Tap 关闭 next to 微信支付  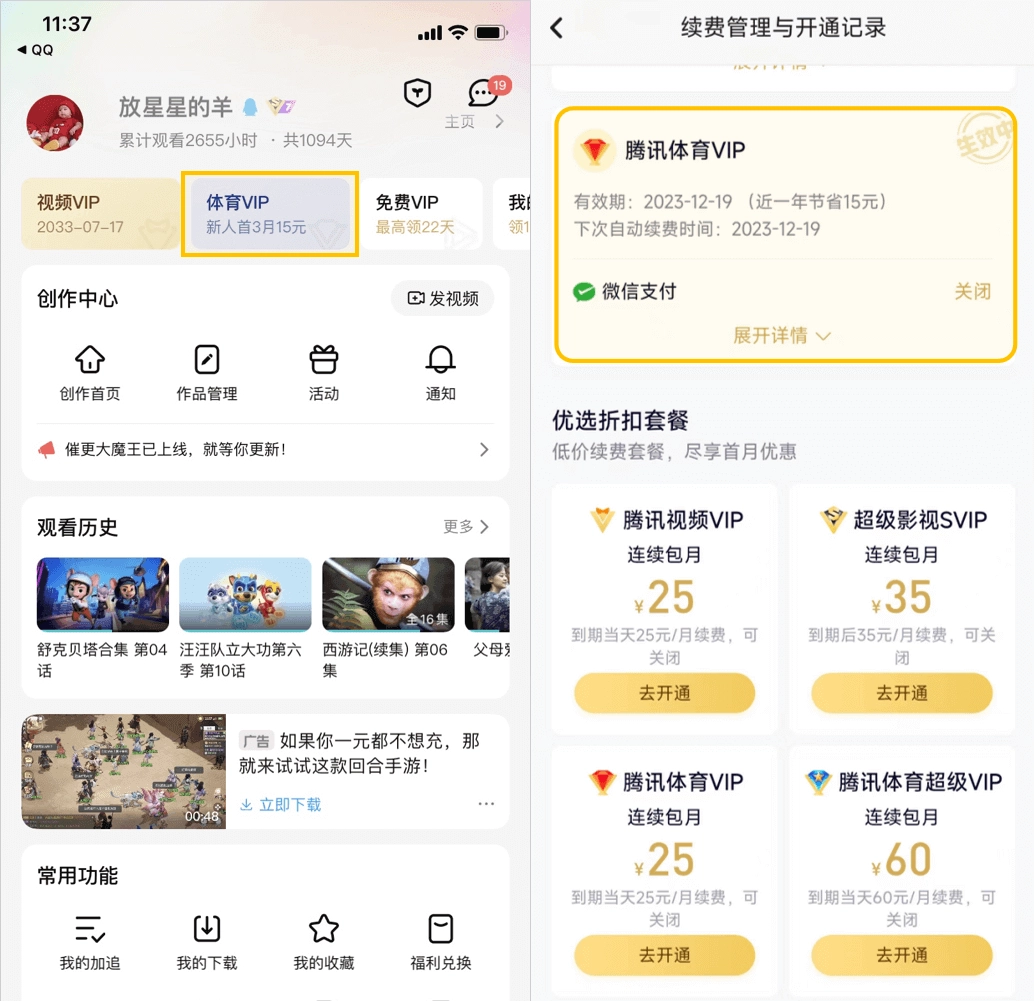972,292
